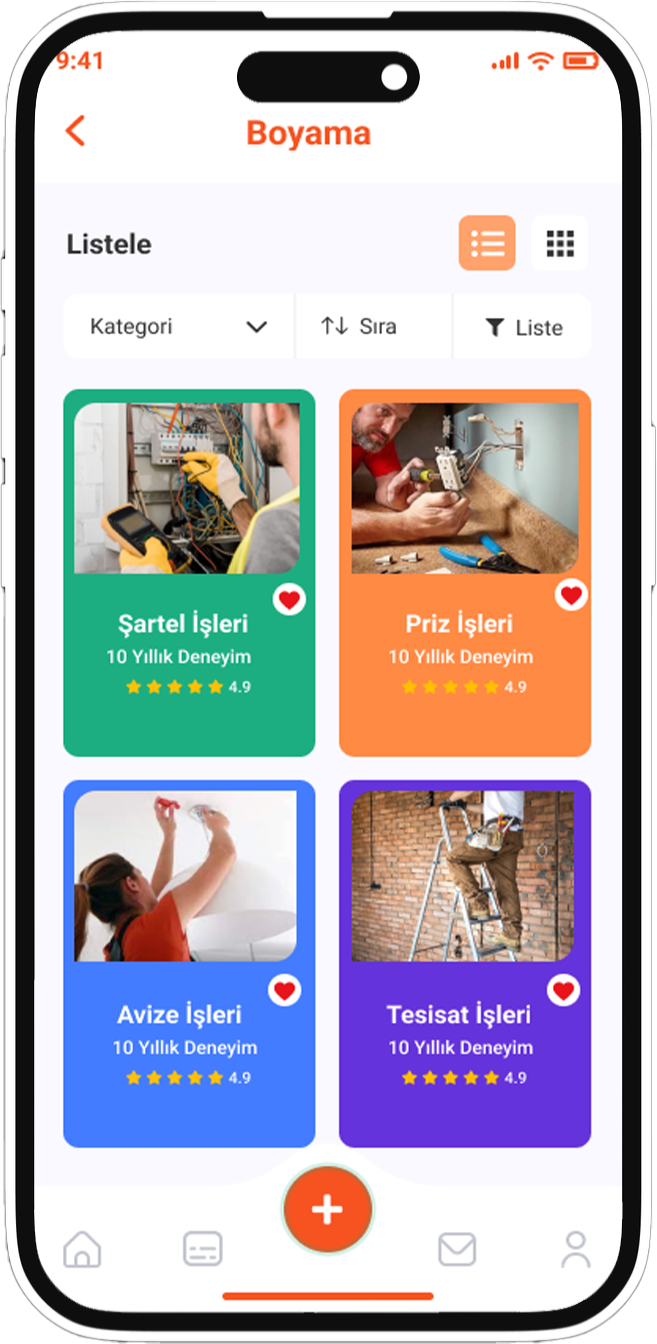
Task: Switch to the profile tab
Action: [575, 1249]
